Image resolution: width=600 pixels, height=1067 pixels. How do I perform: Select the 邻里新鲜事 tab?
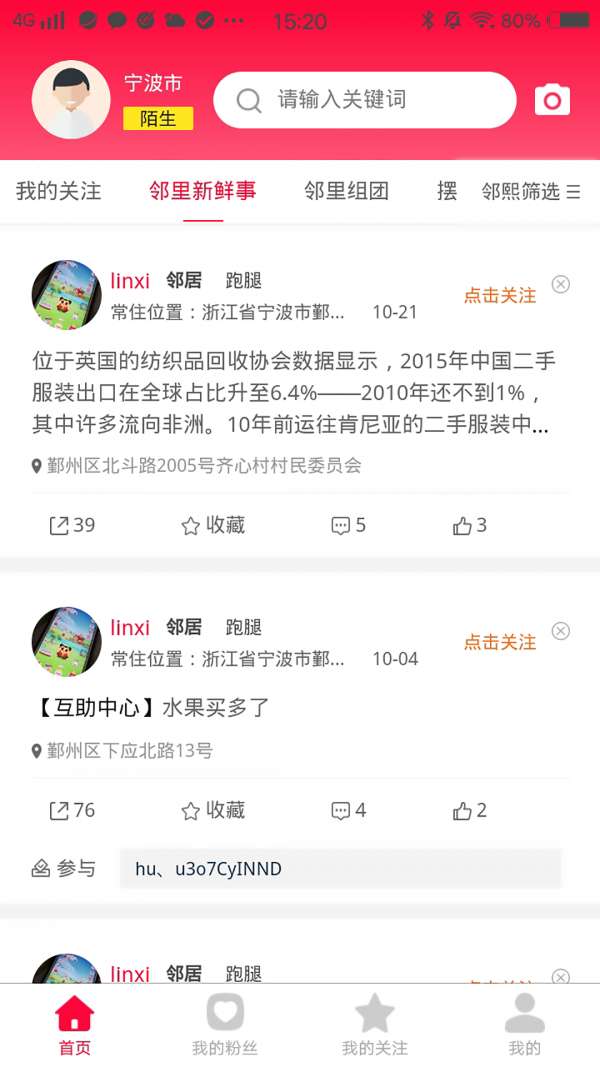(203, 191)
